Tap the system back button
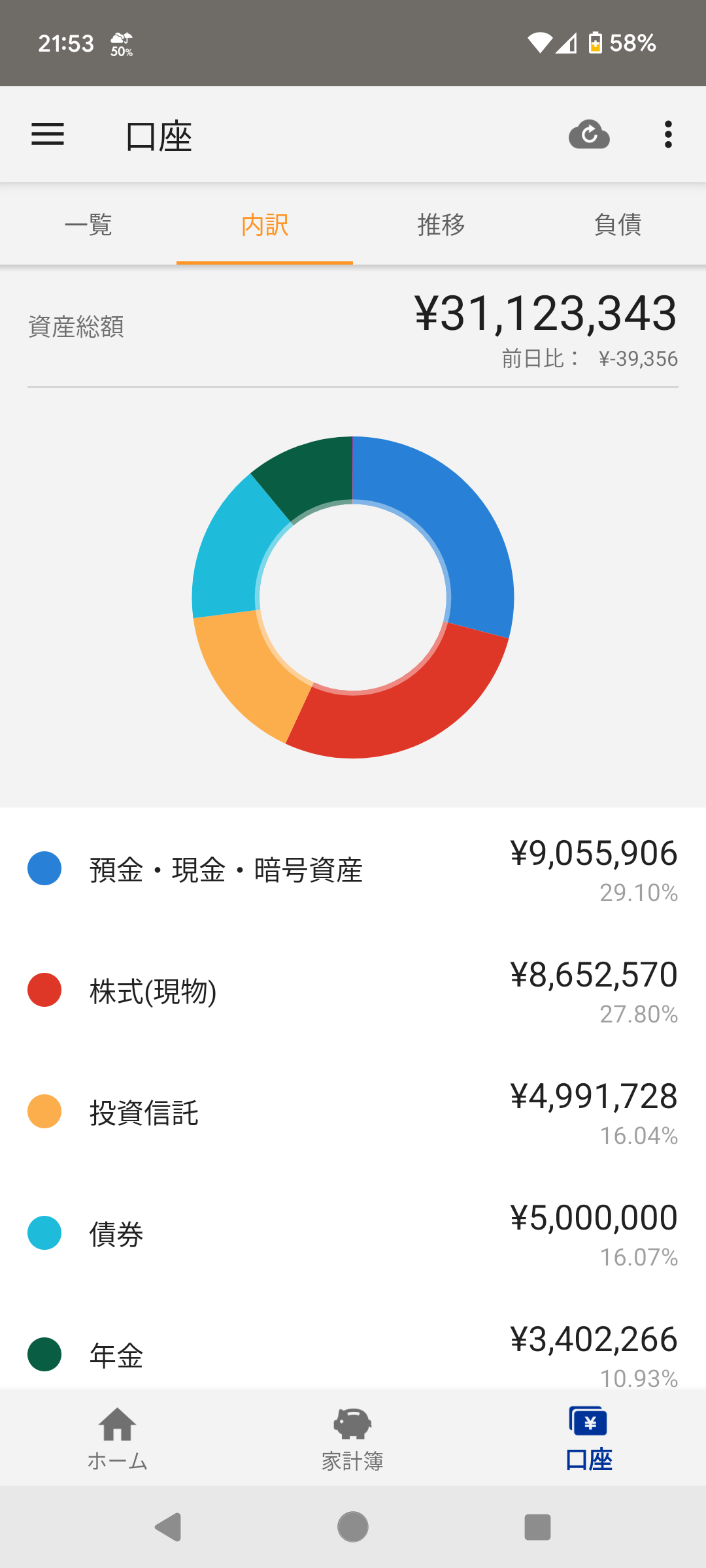 click(x=168, y=1527)
